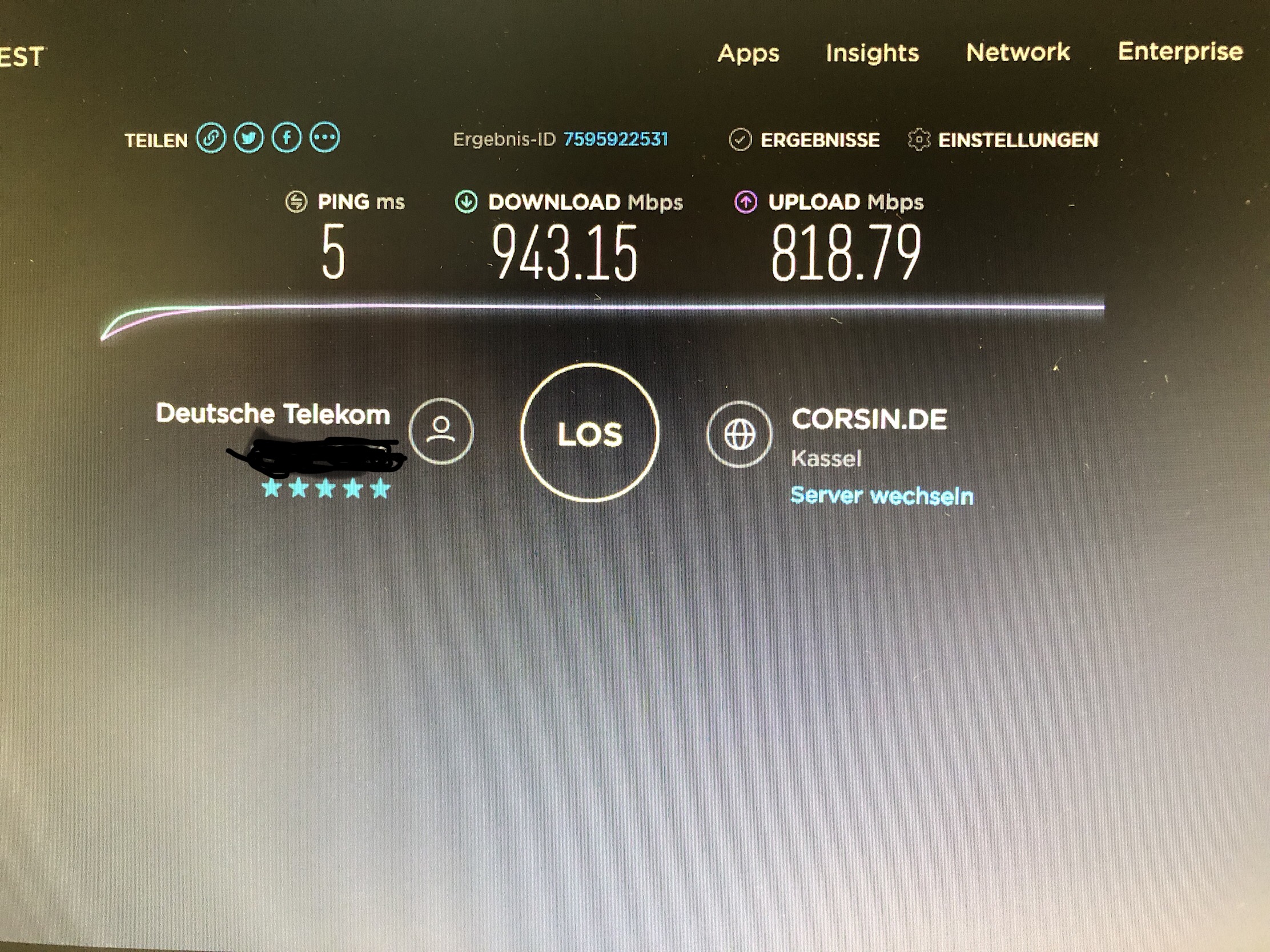The width and height of the screenshot is (1270, 952).
Task: Open more sharing options
Action: (324, 138)
